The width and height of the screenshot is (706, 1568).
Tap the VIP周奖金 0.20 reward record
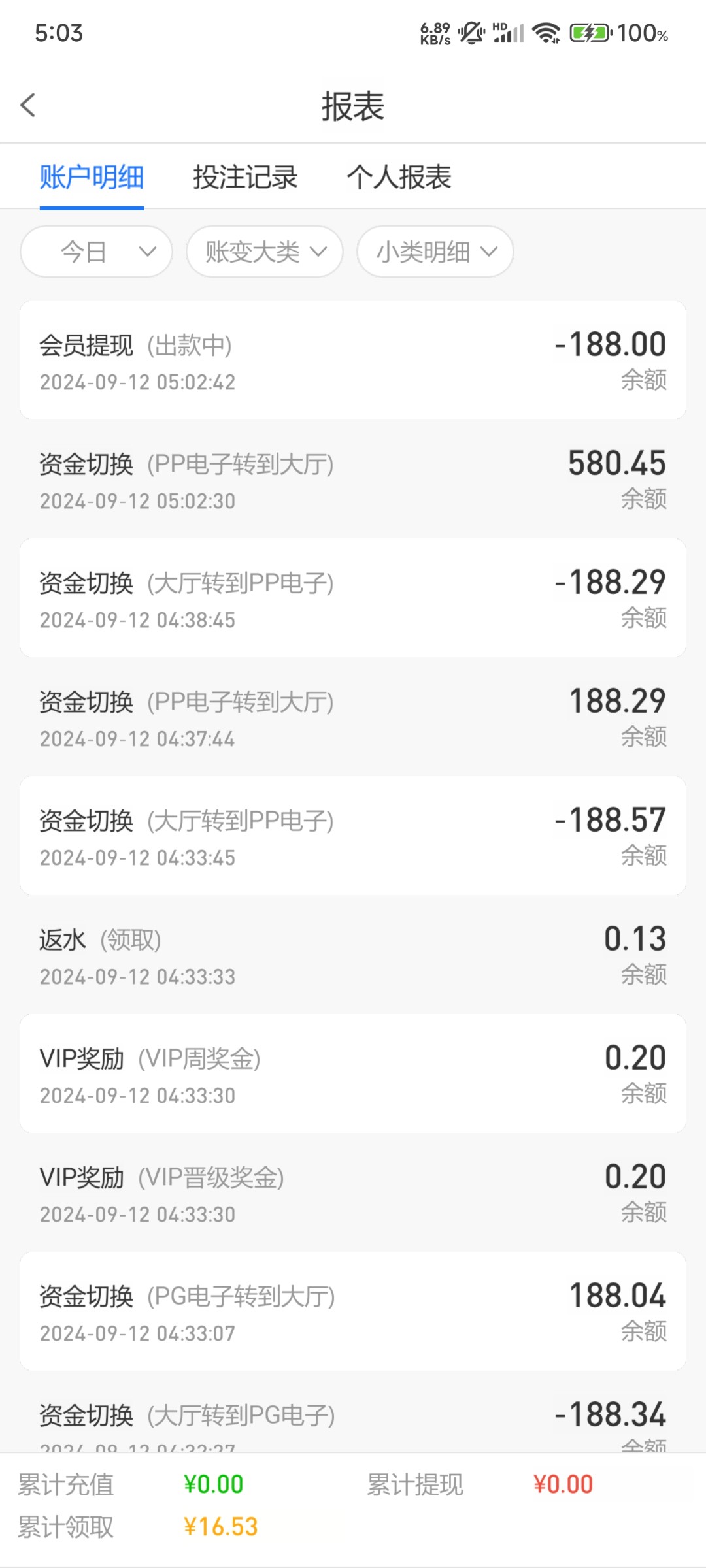[353, 1073]
